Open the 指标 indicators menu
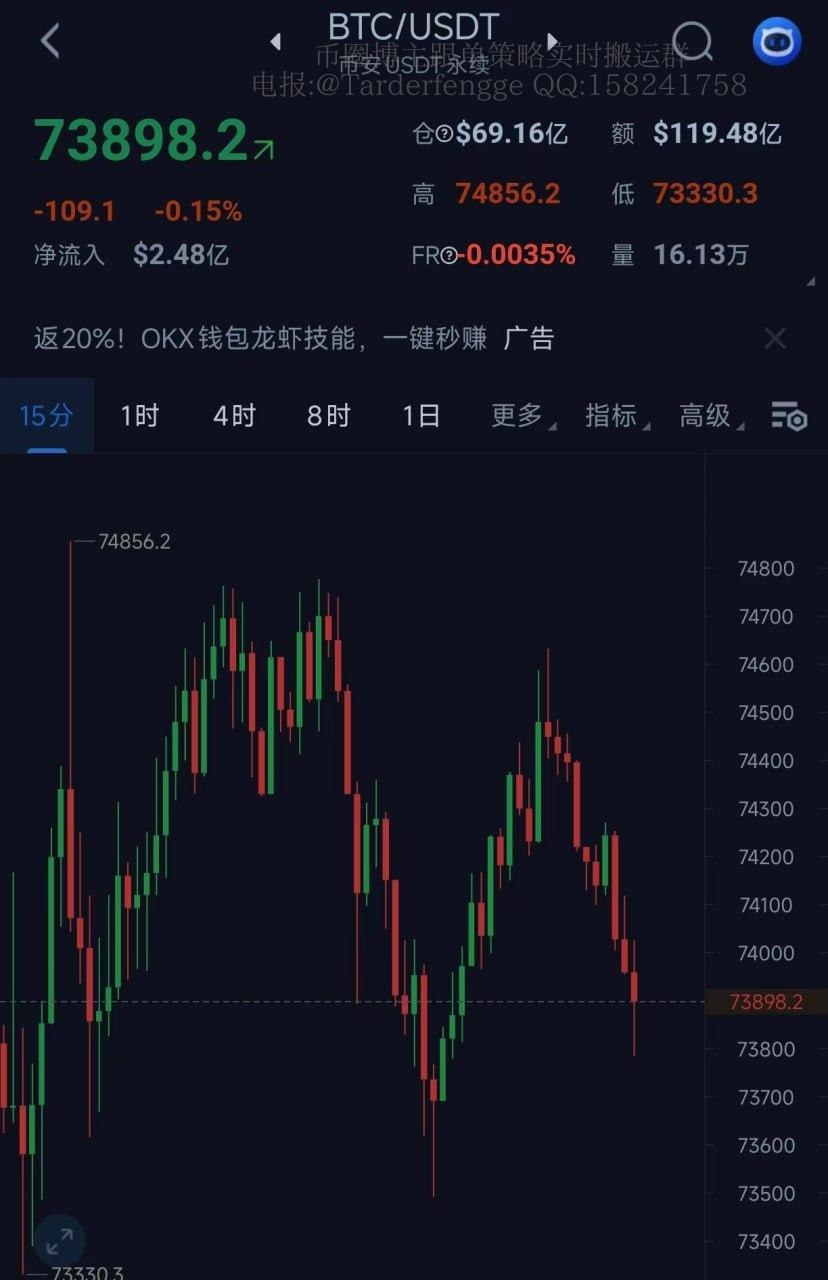The width and height of the screenshot is (828, 1280). (x=614, y=415)
